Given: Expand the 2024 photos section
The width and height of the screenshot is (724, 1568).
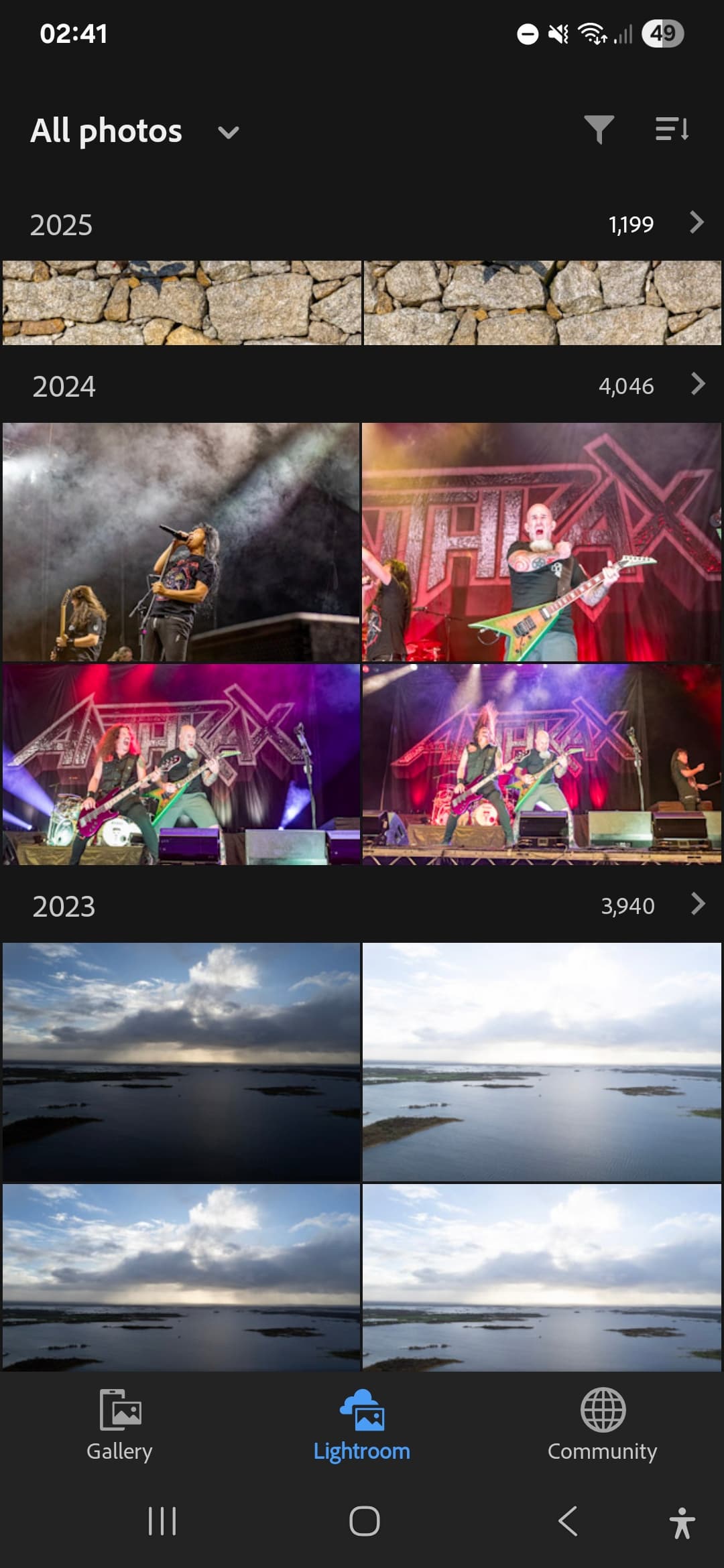Looking at the screenshot, I should click(x=697, y=385).
